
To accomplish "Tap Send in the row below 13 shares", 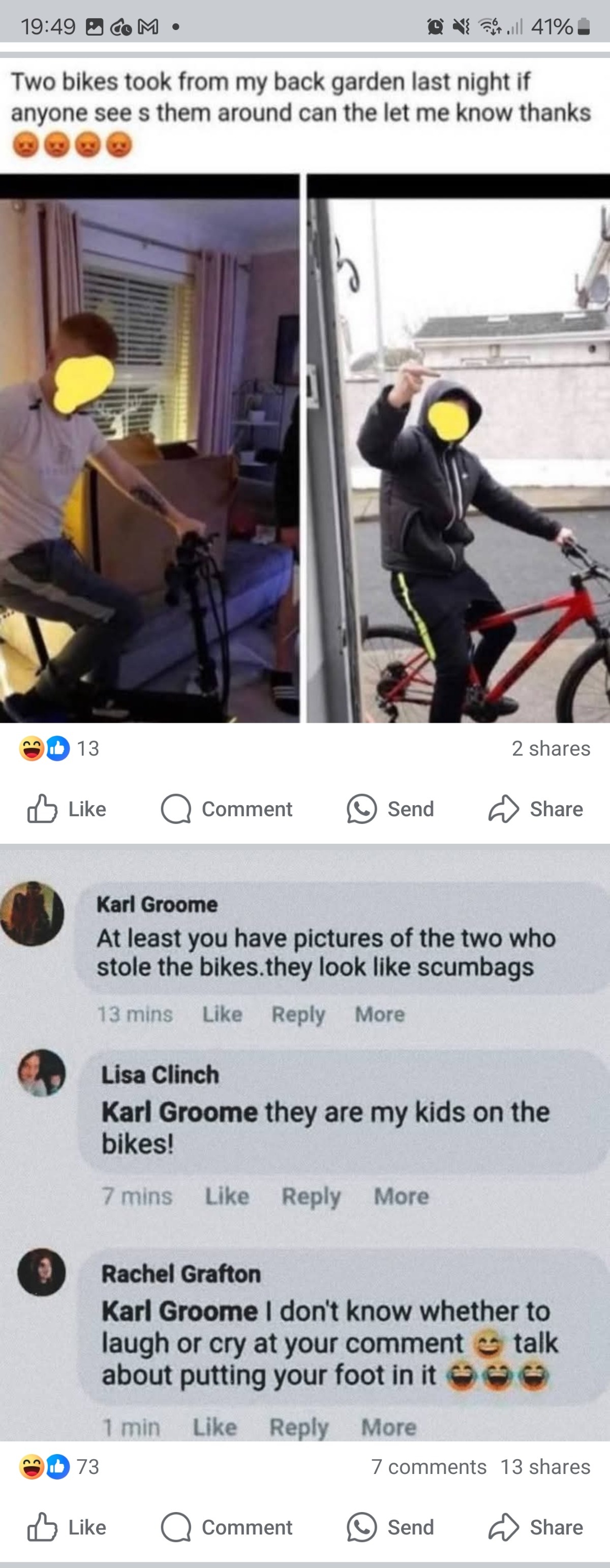I will (390, 1527).
